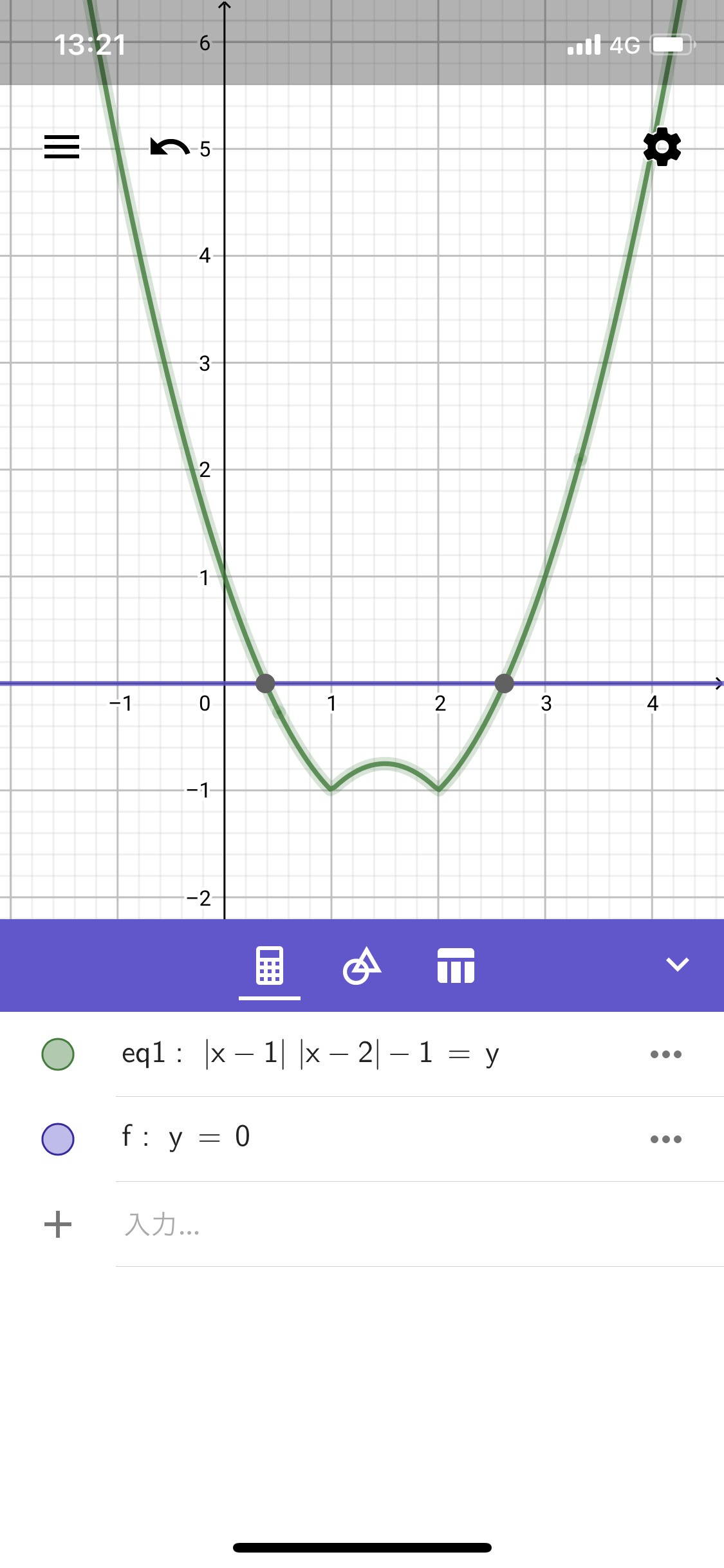Switch to the Algebra calculator tab

pos(269,966)
